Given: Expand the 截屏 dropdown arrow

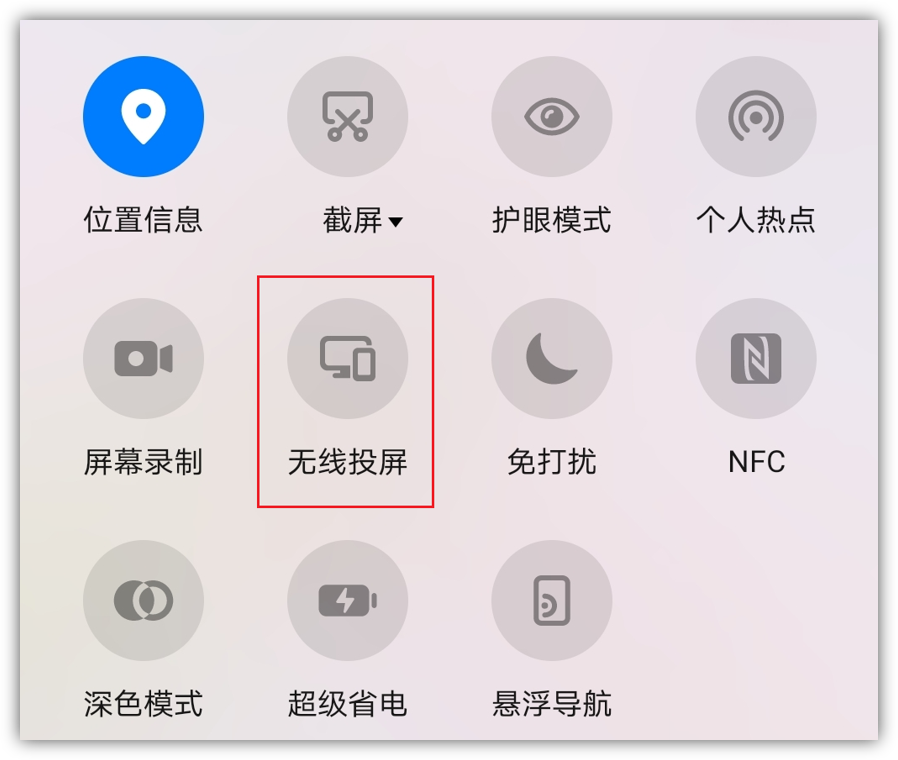Looking at the screenshot, I should (x=396, y=221).
